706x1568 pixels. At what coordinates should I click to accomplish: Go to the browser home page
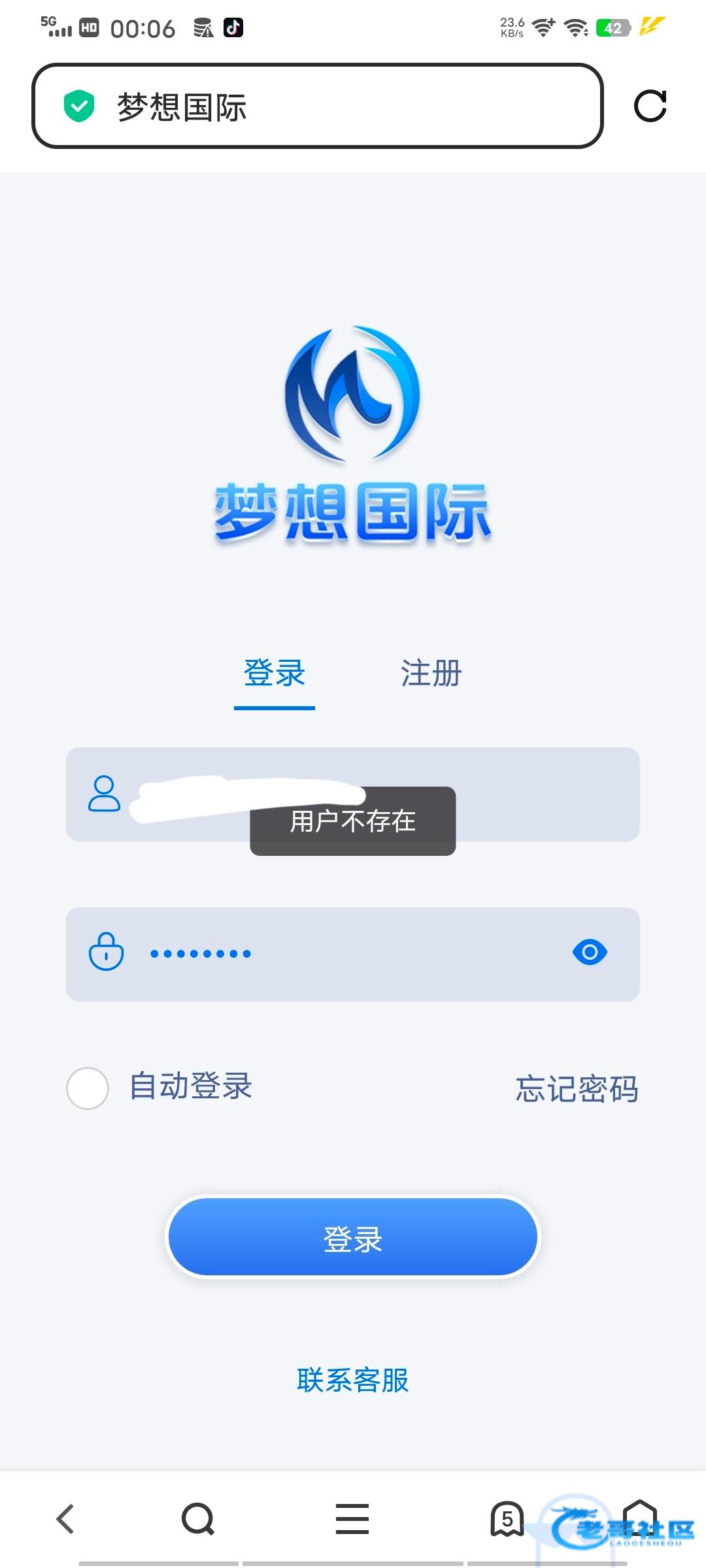click(x=639, y=1517)
